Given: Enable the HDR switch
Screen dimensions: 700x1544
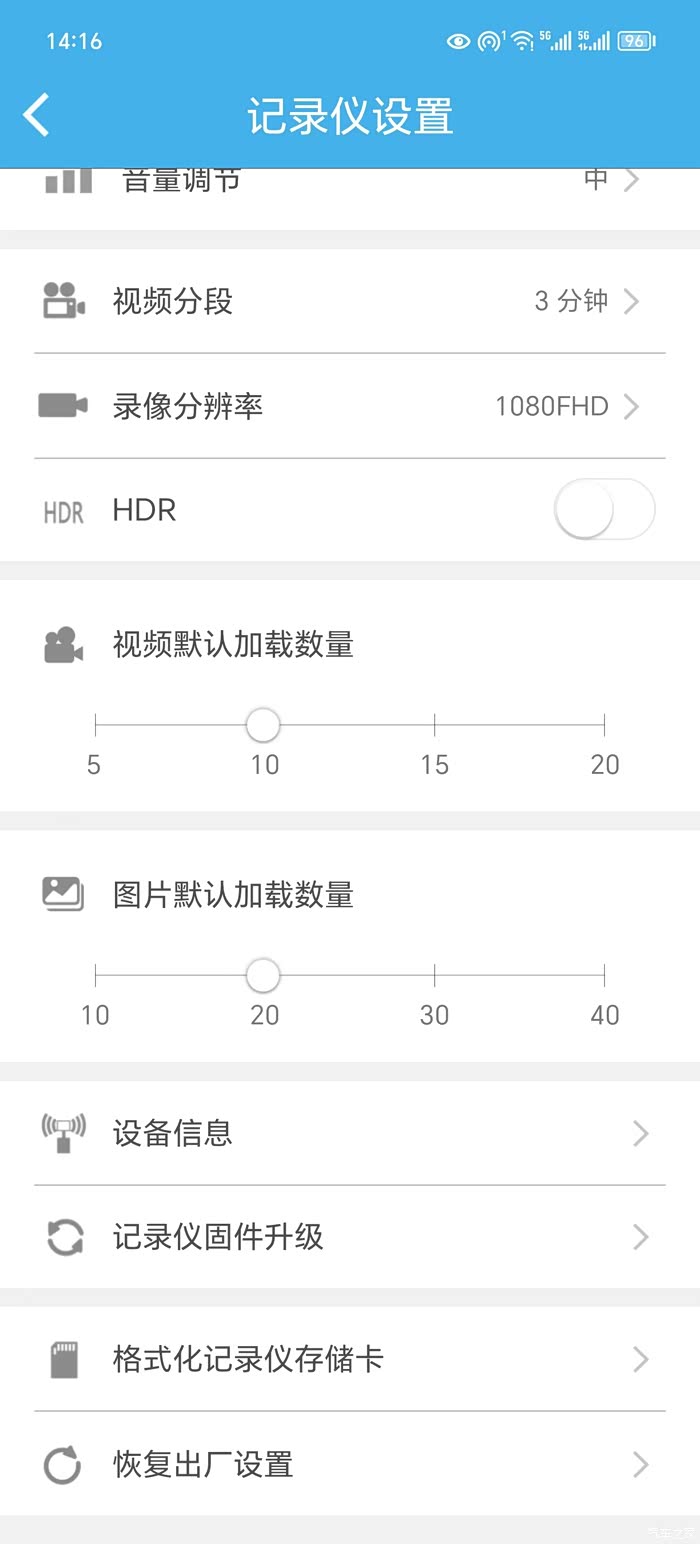Looking at the screenshot, I should tap(604, 510).
